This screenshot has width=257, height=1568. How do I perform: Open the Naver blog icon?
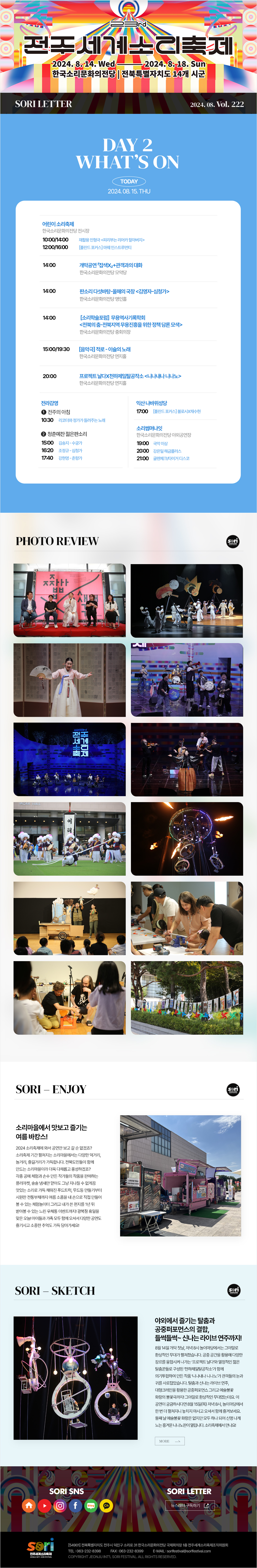[x=91, y=1505]
